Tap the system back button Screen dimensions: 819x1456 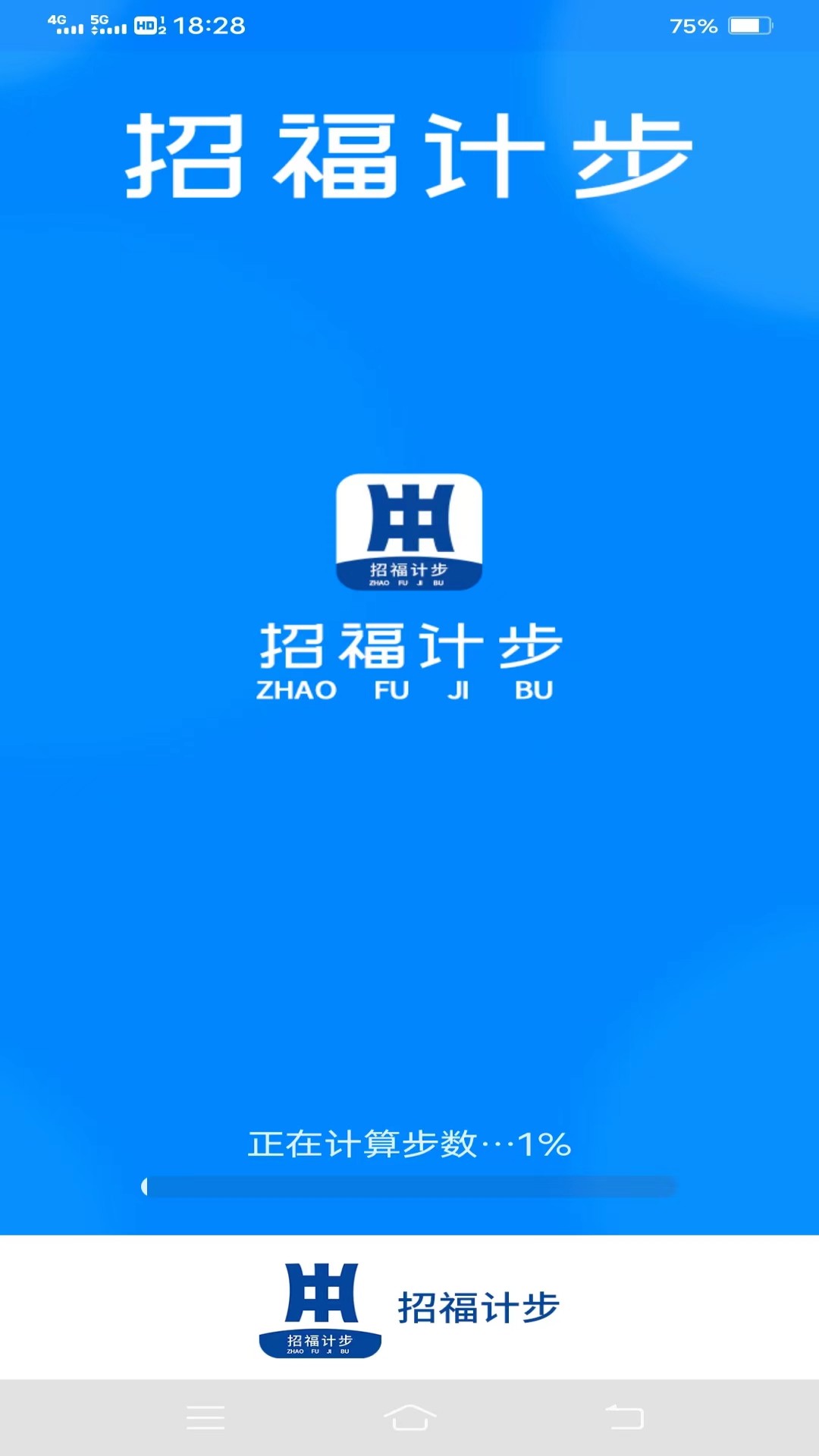point(624,1417)
